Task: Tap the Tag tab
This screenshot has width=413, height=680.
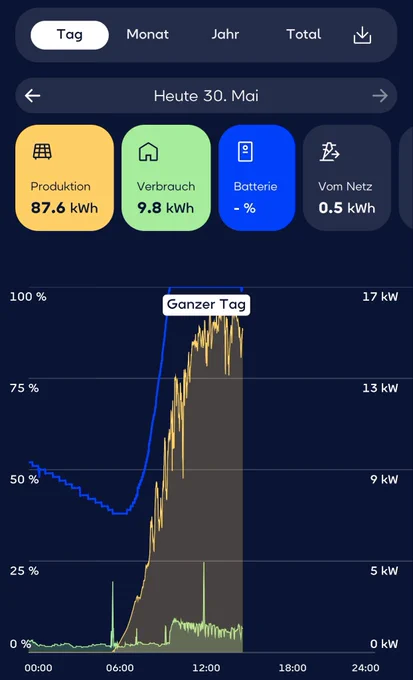Action: point(69,35)
